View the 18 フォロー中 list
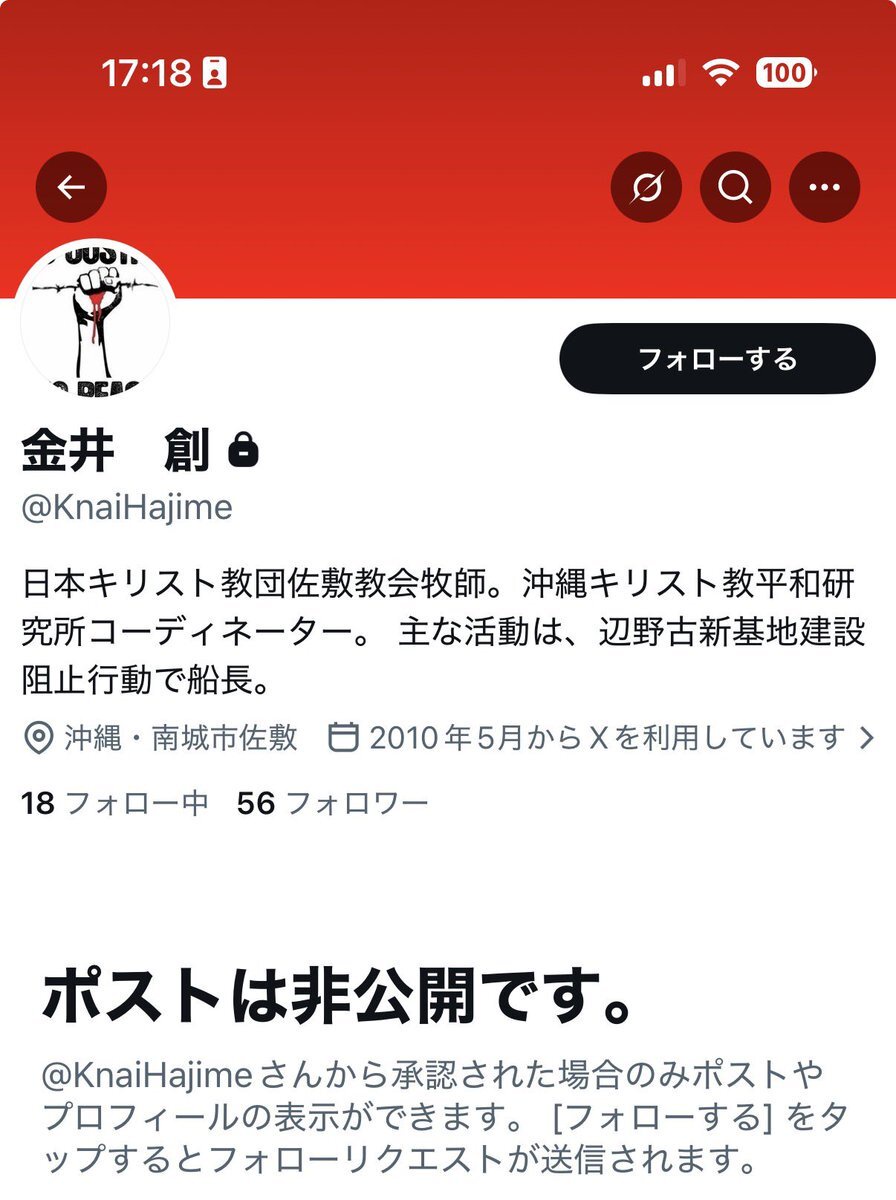 (x=114, y=802)
